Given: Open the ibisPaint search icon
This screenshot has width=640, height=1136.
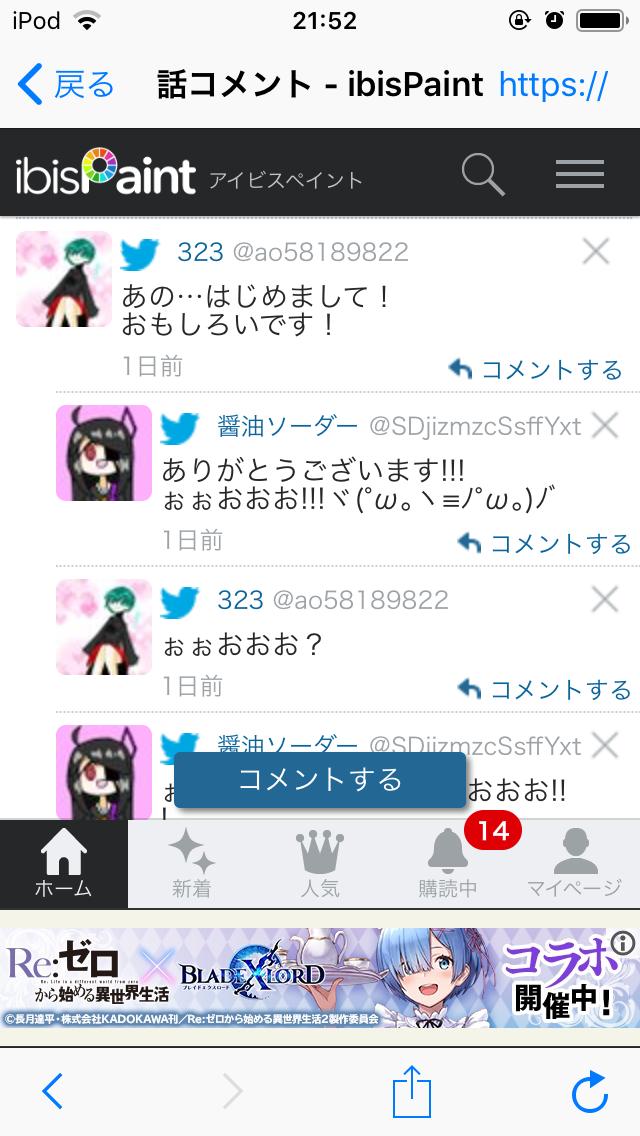Looking at the screenshot, I should point(483,175).
